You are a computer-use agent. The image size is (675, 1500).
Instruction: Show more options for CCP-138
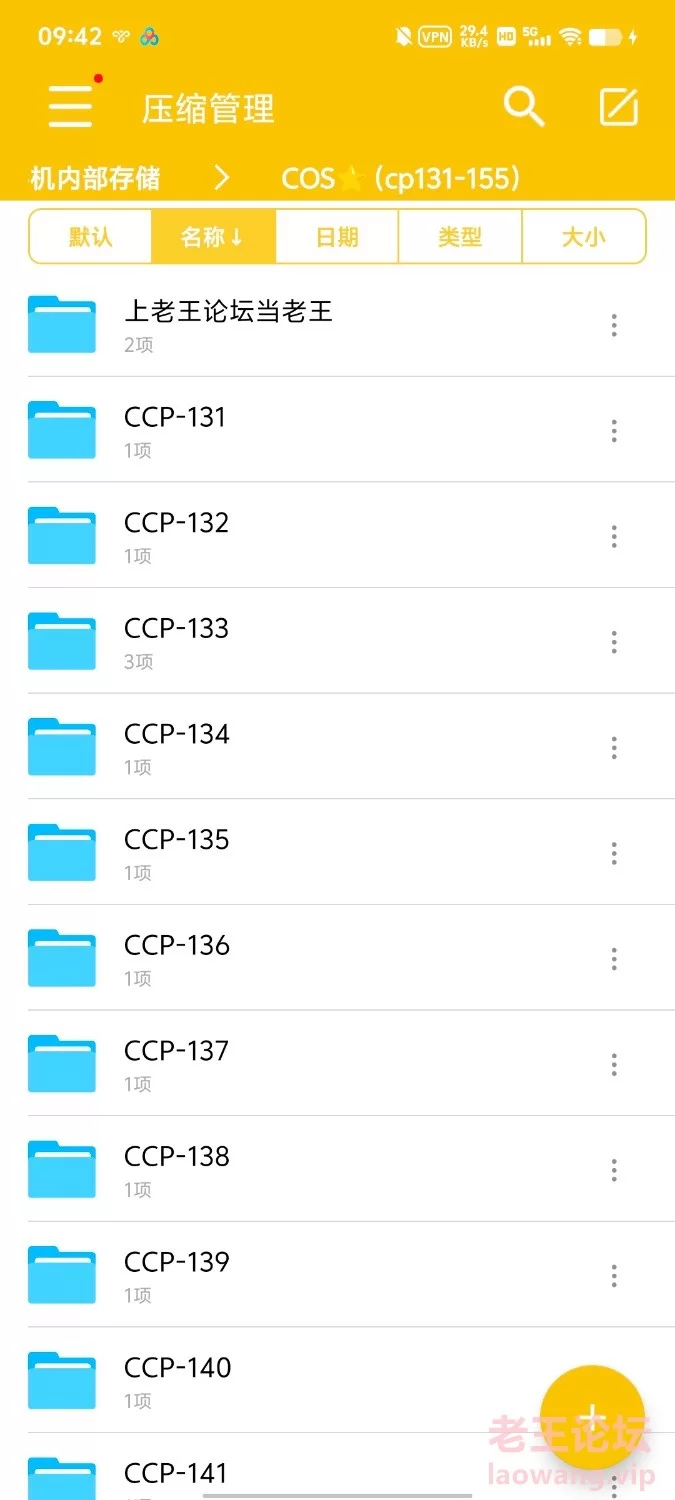[614, 1170]
